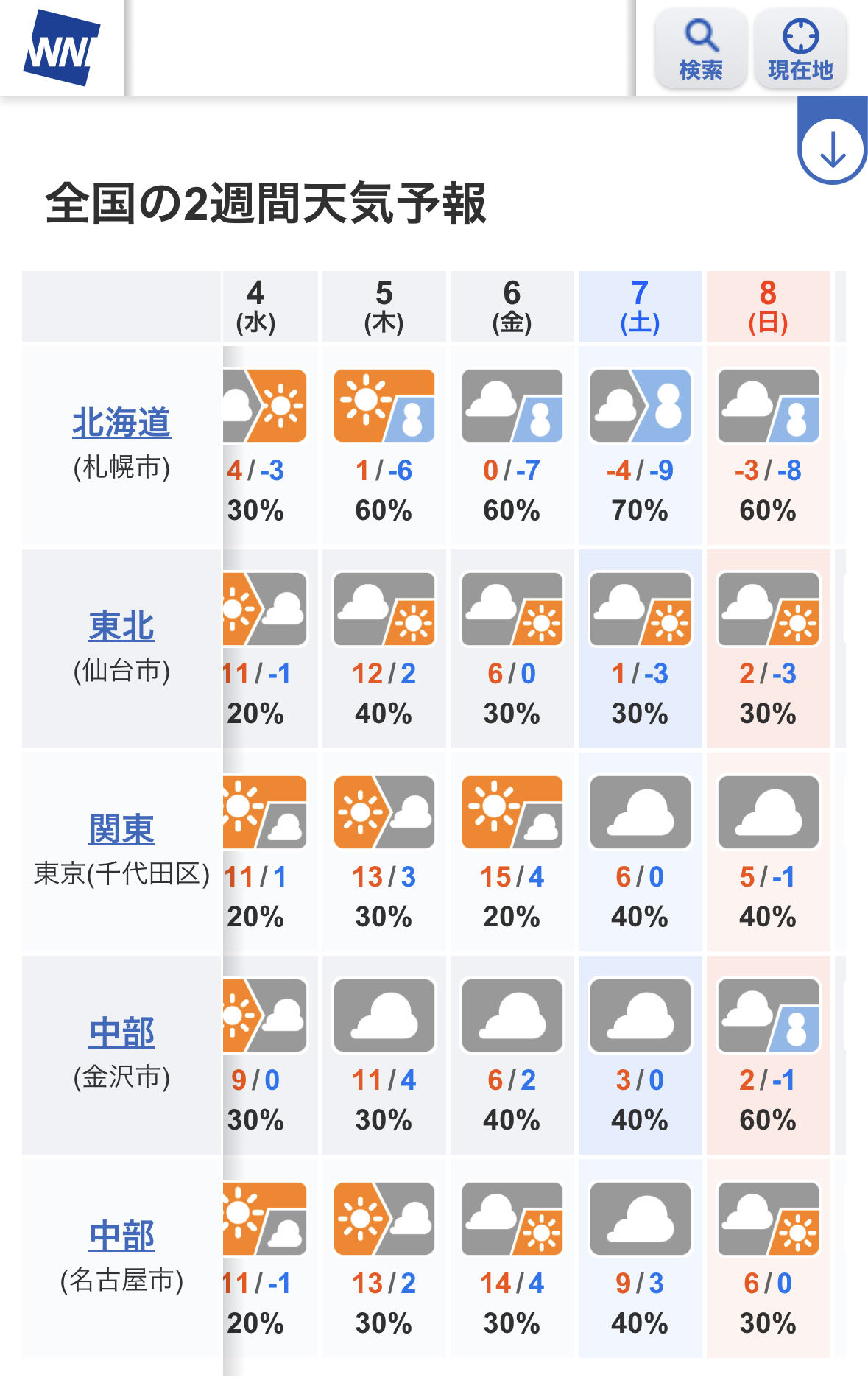Screen dimensions: 868x1380
Task: Open the Weathernews WN logo home
Action: tap(62, 49)
